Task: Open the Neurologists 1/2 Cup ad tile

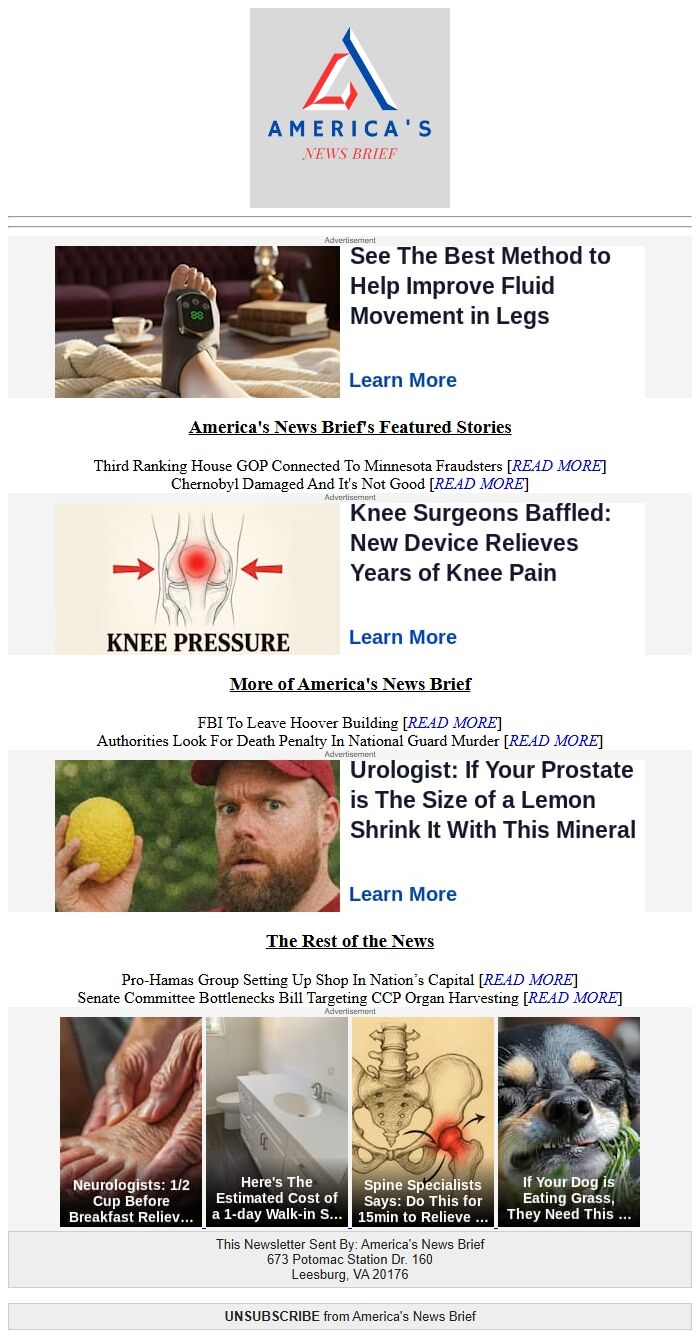Action: [x=131, y=1121]
